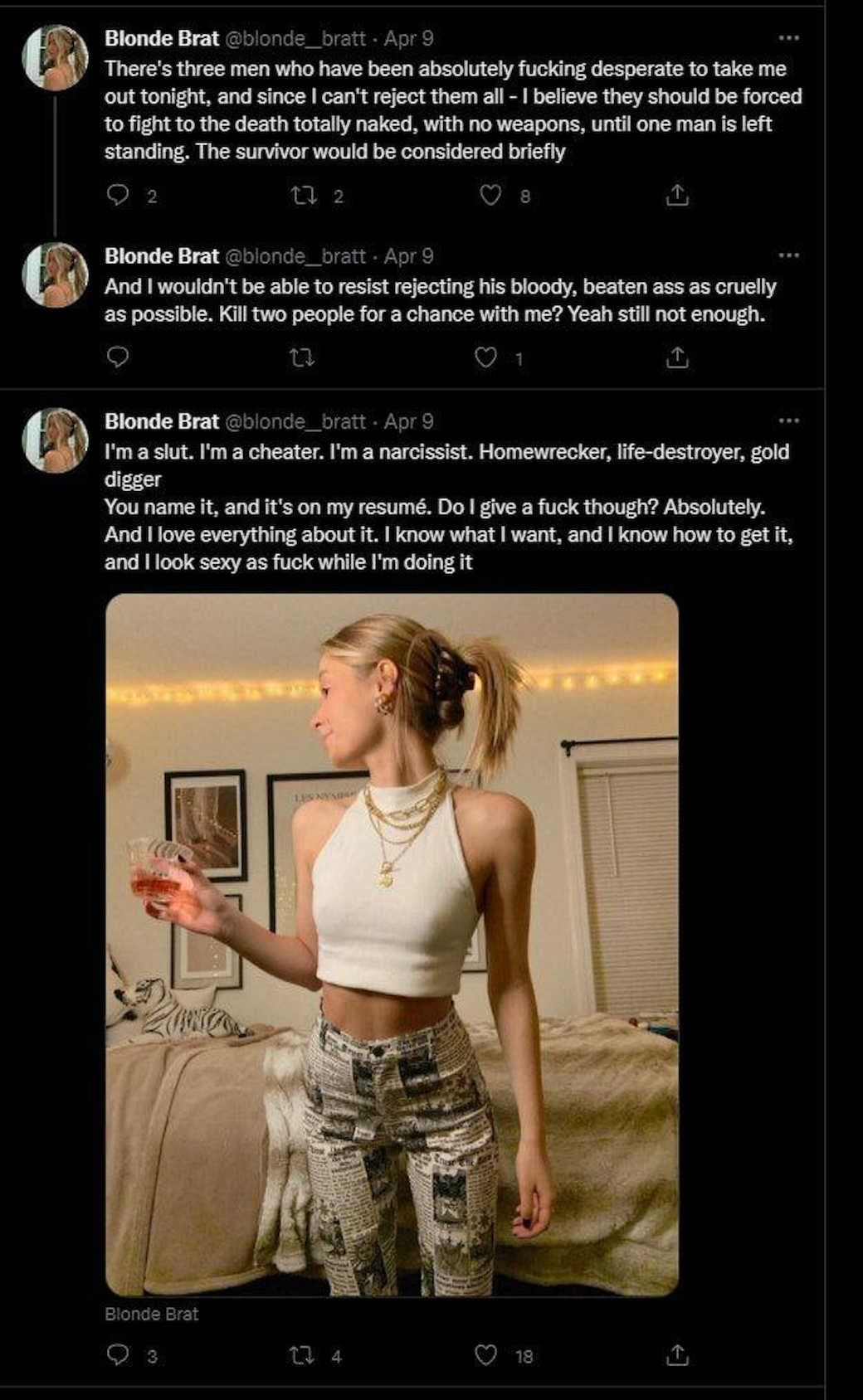The width and height of the screenshot is (863, 1400).
Task: Reply to the 'And I wouldn't be able' tweet
Action: pyautogui.click(x=119, y=357)
